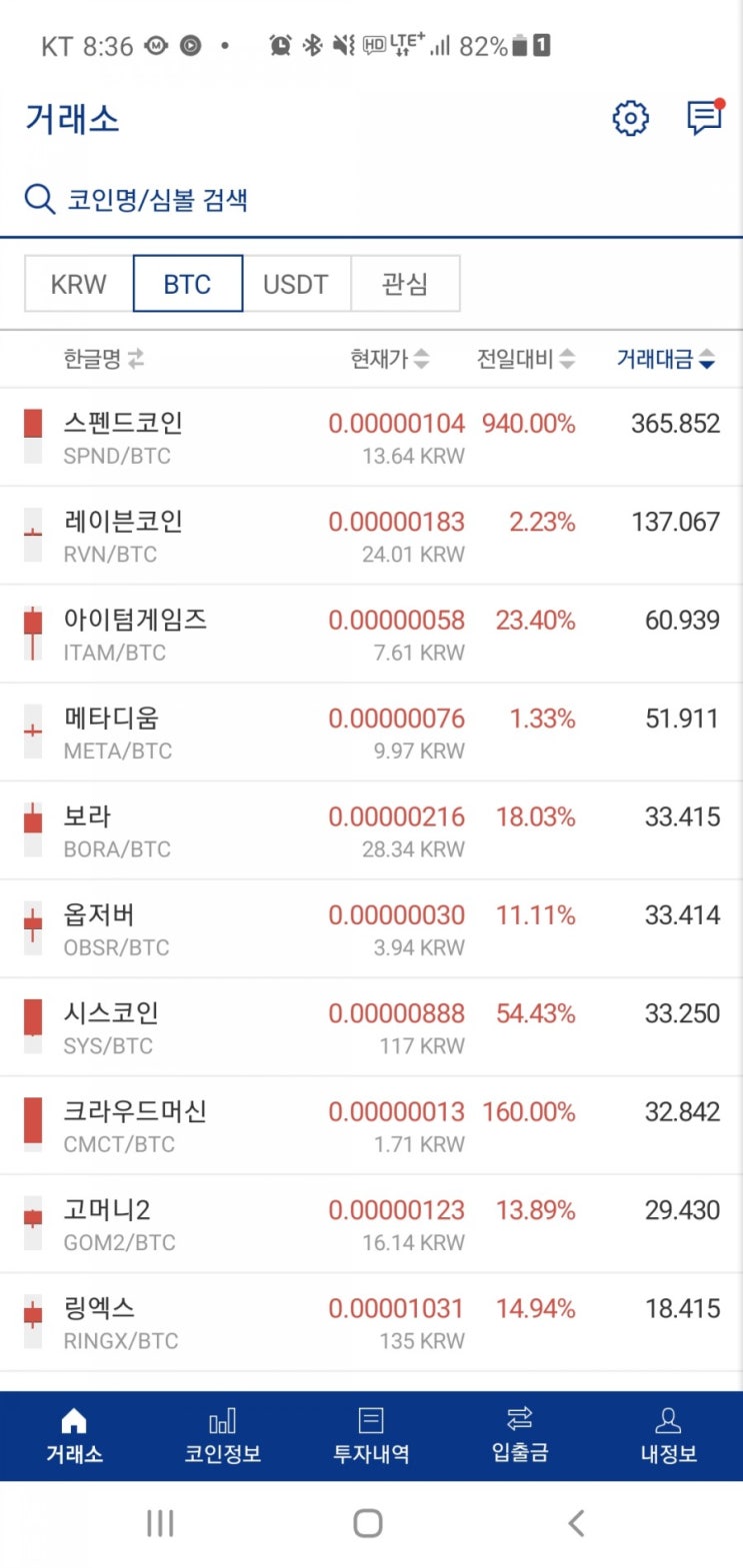Open the 시스코인 SYS/BTC coin listing
The width and height of the screenshot is (743, 1568).
(x=371, y=1026)
